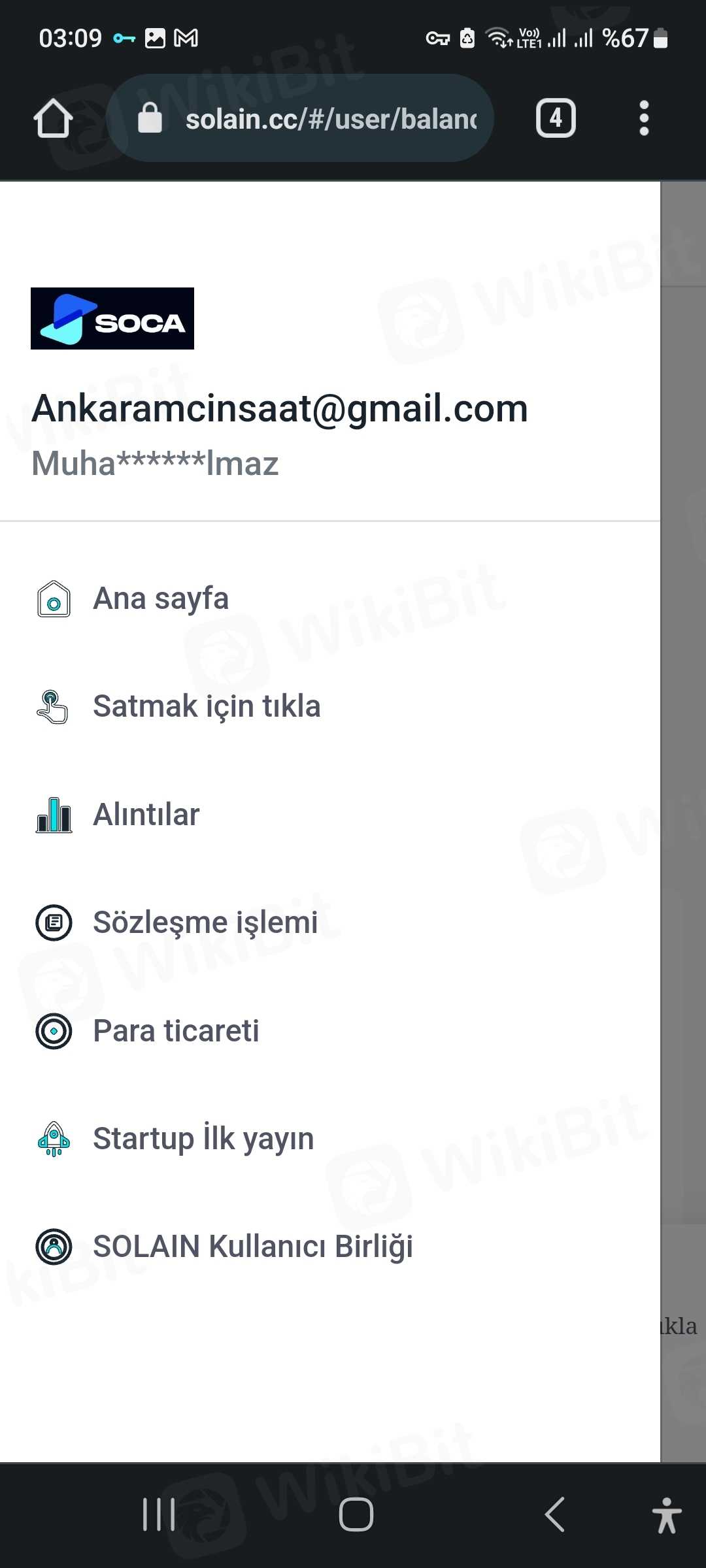Open Para ticareti

point(175,1031)
